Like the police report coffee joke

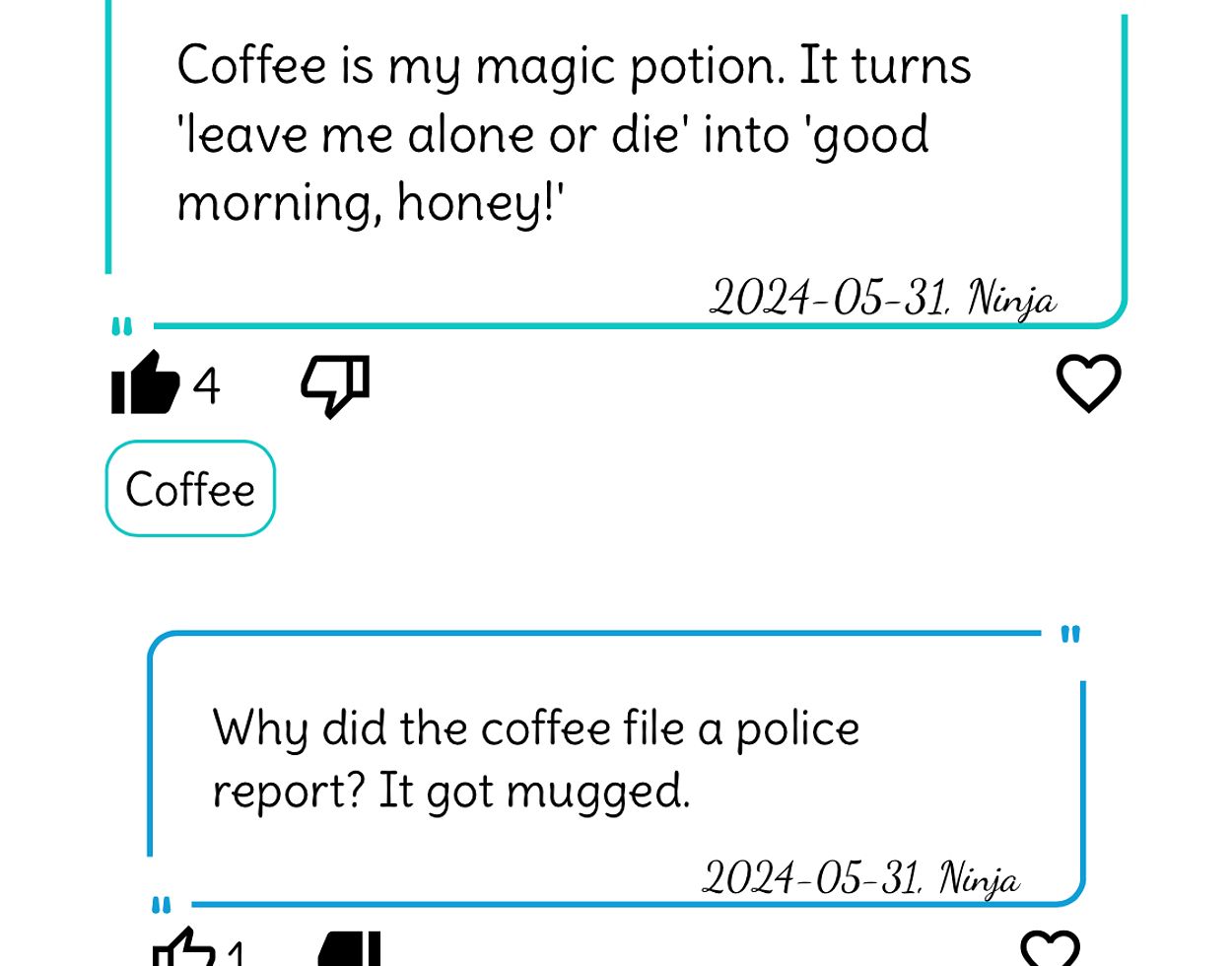[x=183, y=949]
